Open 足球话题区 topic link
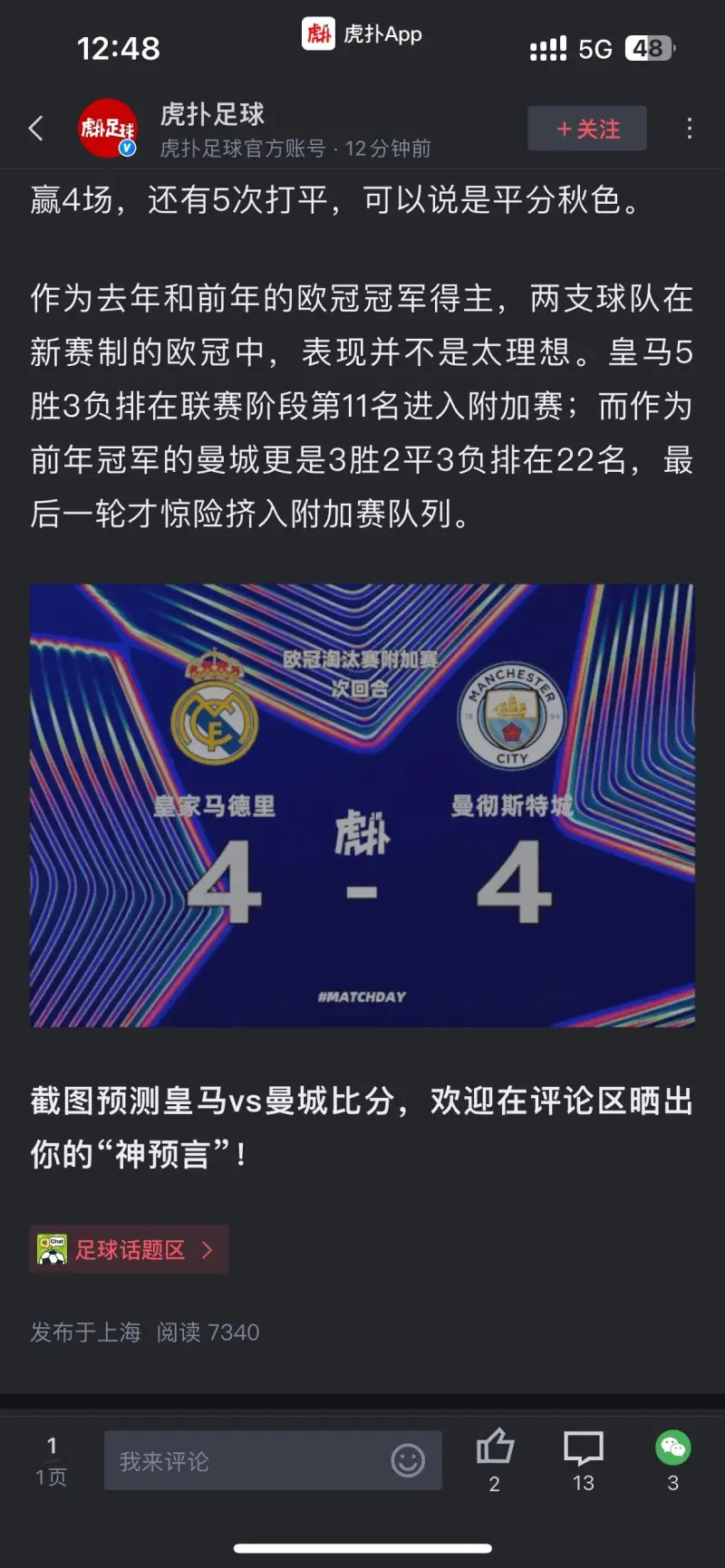The height and width of the screenshot is (1568, 725). pyautogui.click(x=129, y=1250)
